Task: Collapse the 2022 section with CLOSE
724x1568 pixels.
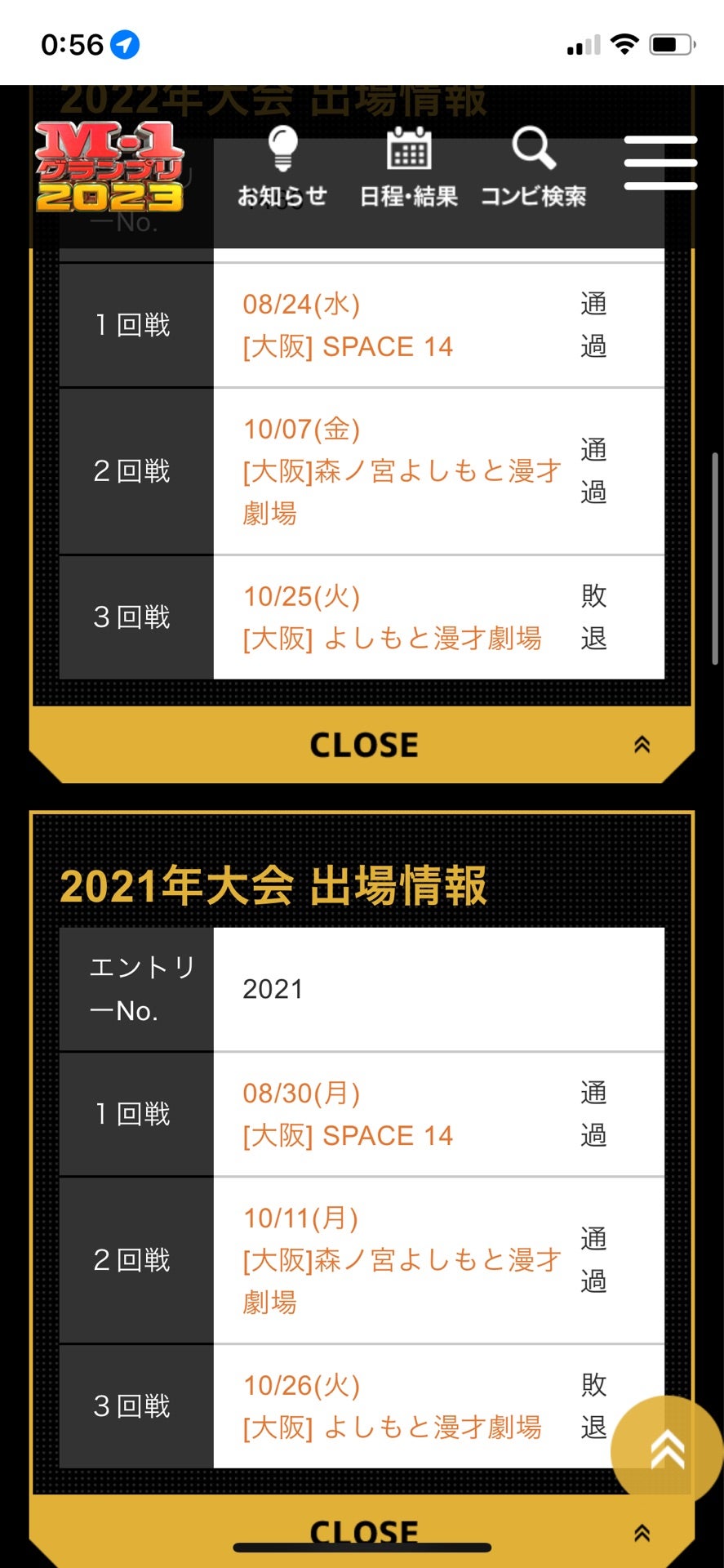Action: pyautogui.click(x=362, y=745)
